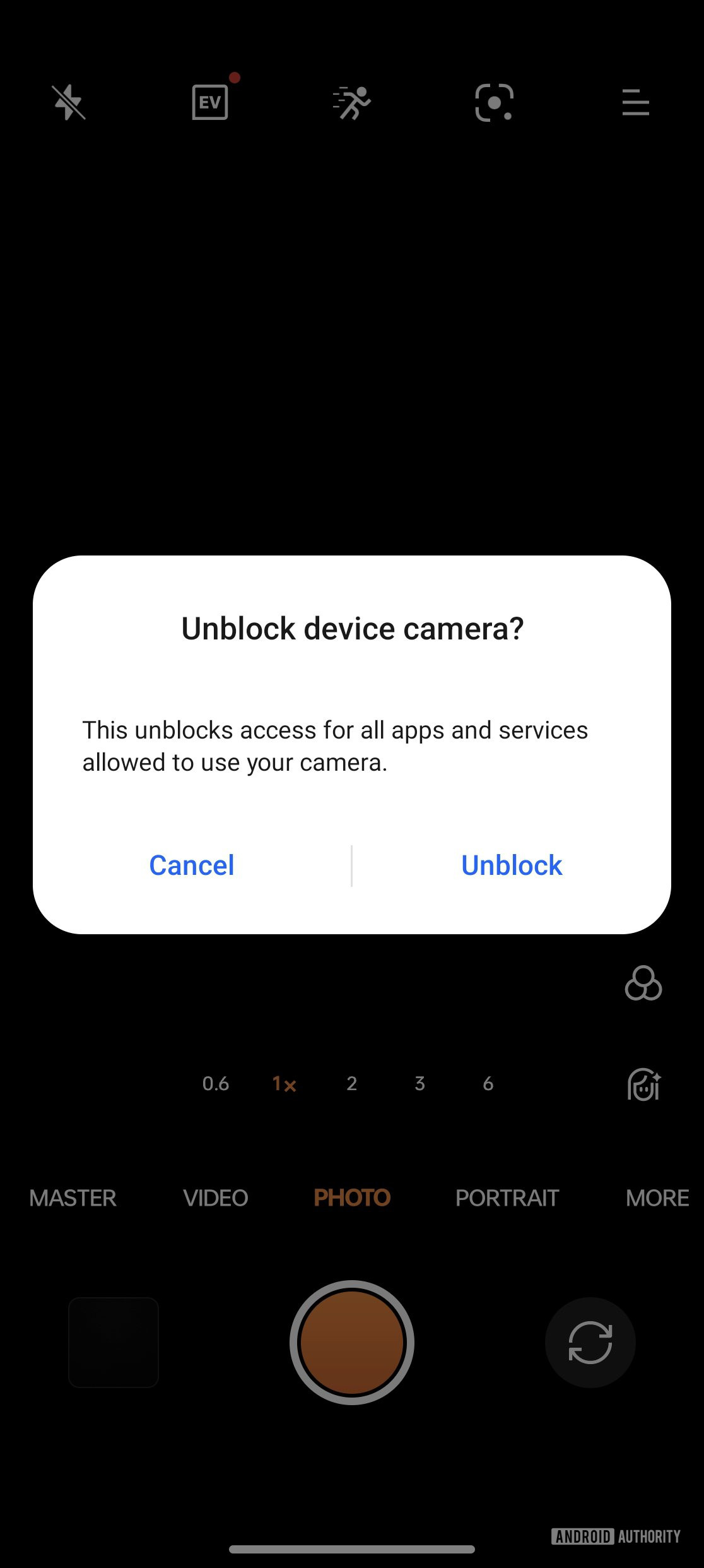
Task: Select 2x zoom level
Action: [352, 1084]
